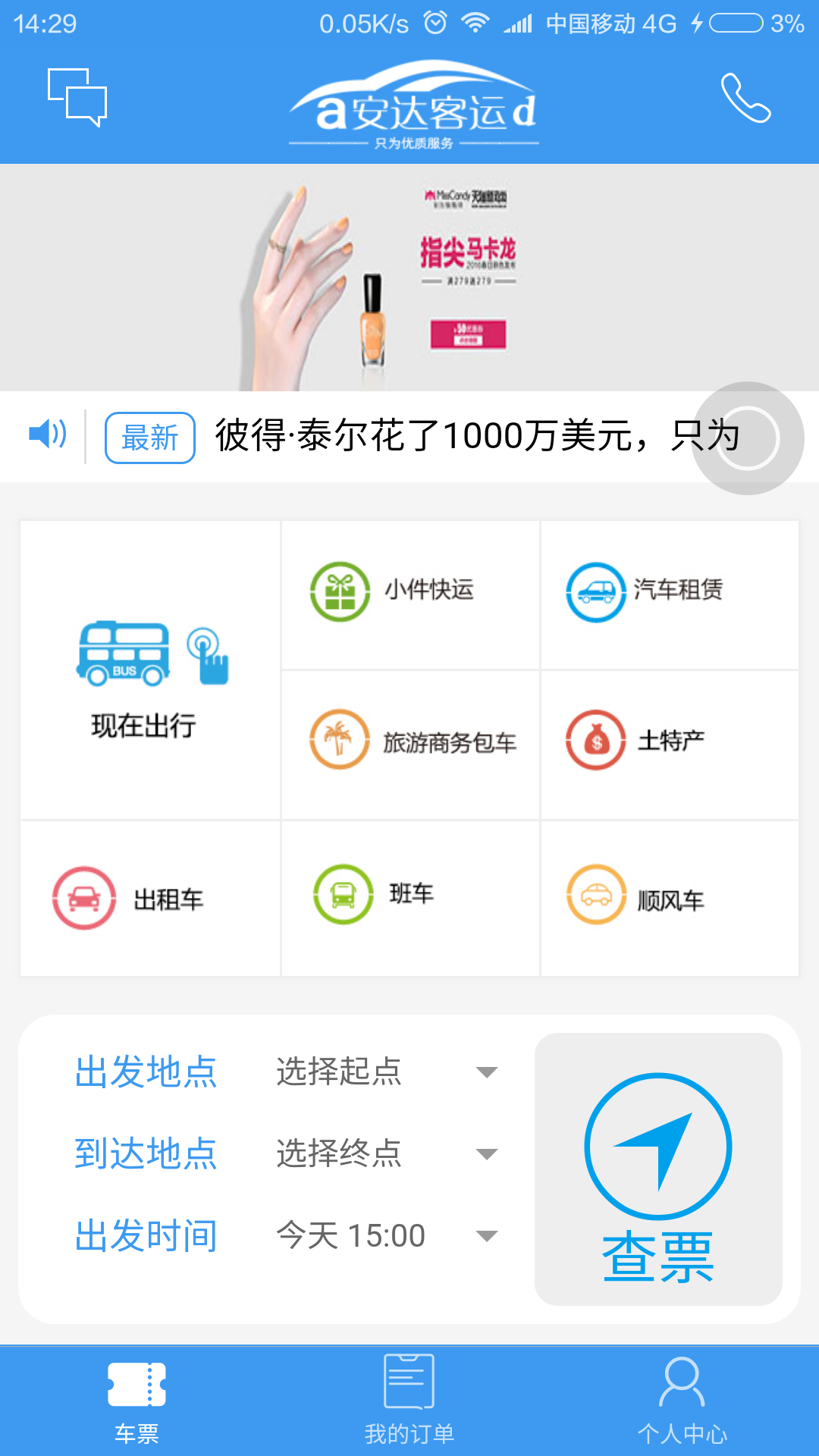This screenshot has height=1456, width=819.
Task: Switch to 我的订单 tab
Action: (409, 1401)
